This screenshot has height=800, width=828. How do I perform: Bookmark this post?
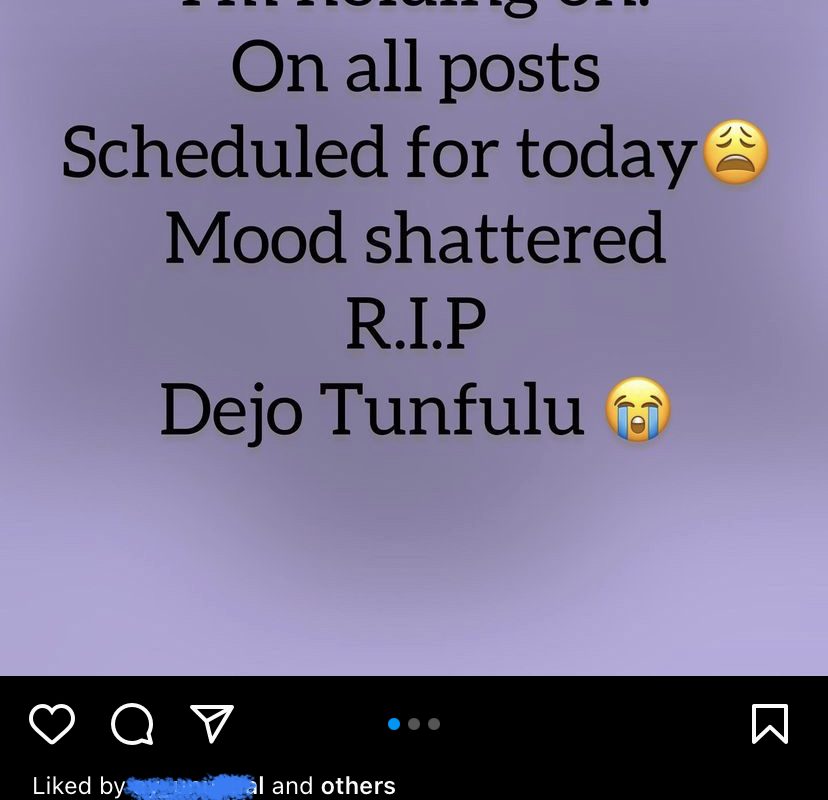pyautogui.click(x=769, y=724)
